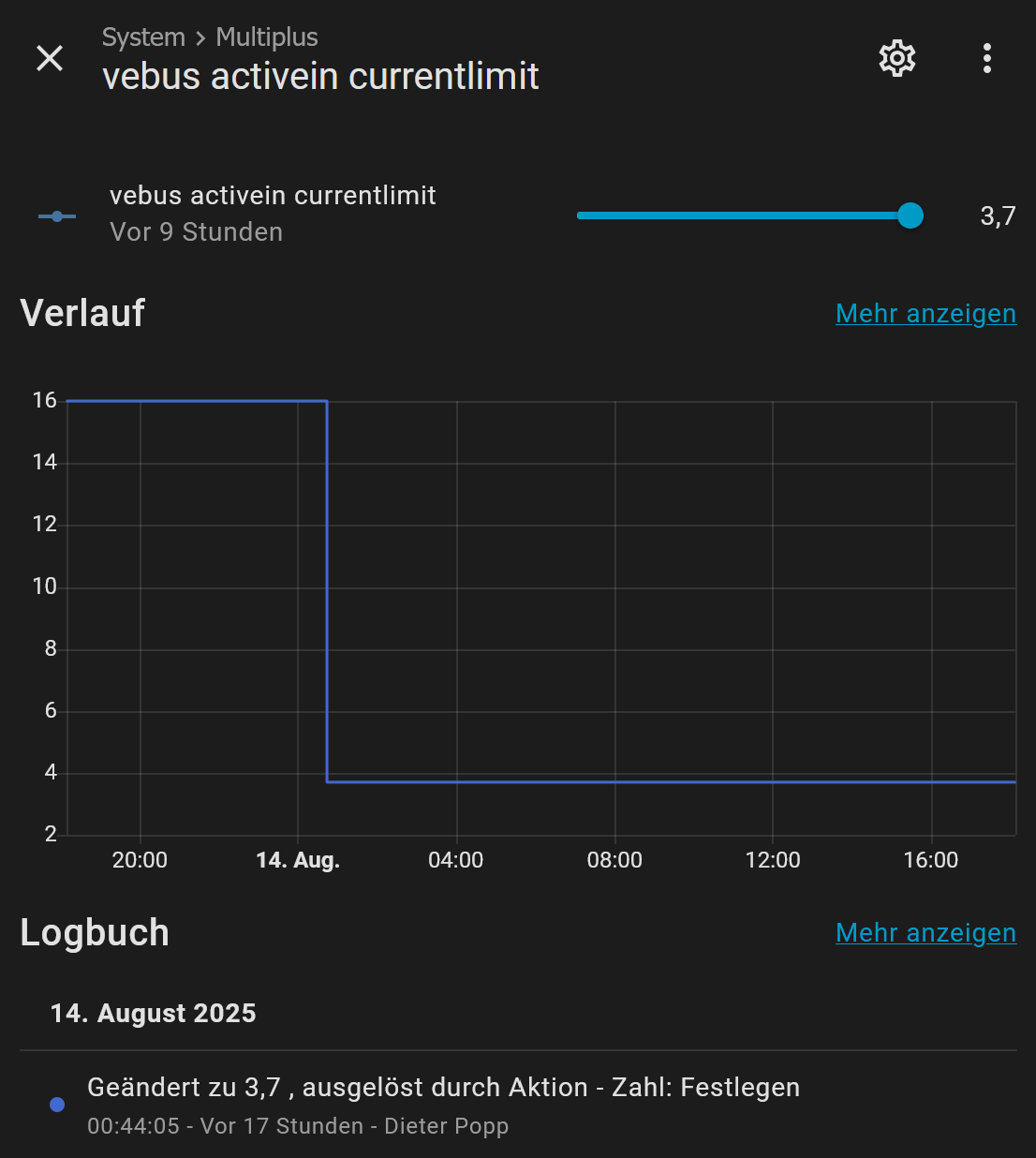Open the Multiplus breadcrumb link
The width and height of the screenshot is (1036, 1158).
coord(267,37)
